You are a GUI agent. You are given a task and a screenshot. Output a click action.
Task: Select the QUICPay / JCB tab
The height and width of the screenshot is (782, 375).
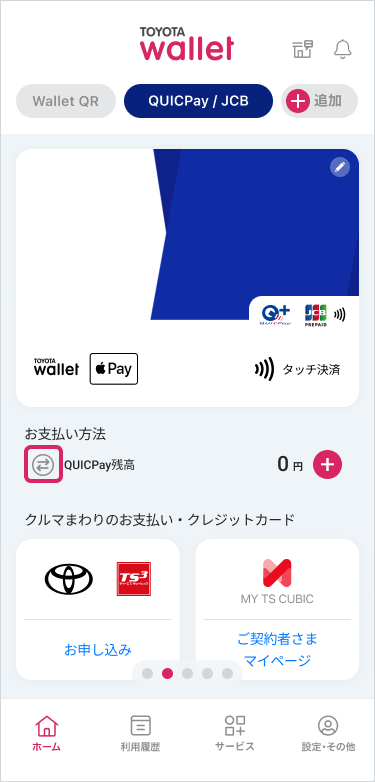pos(198,101)
